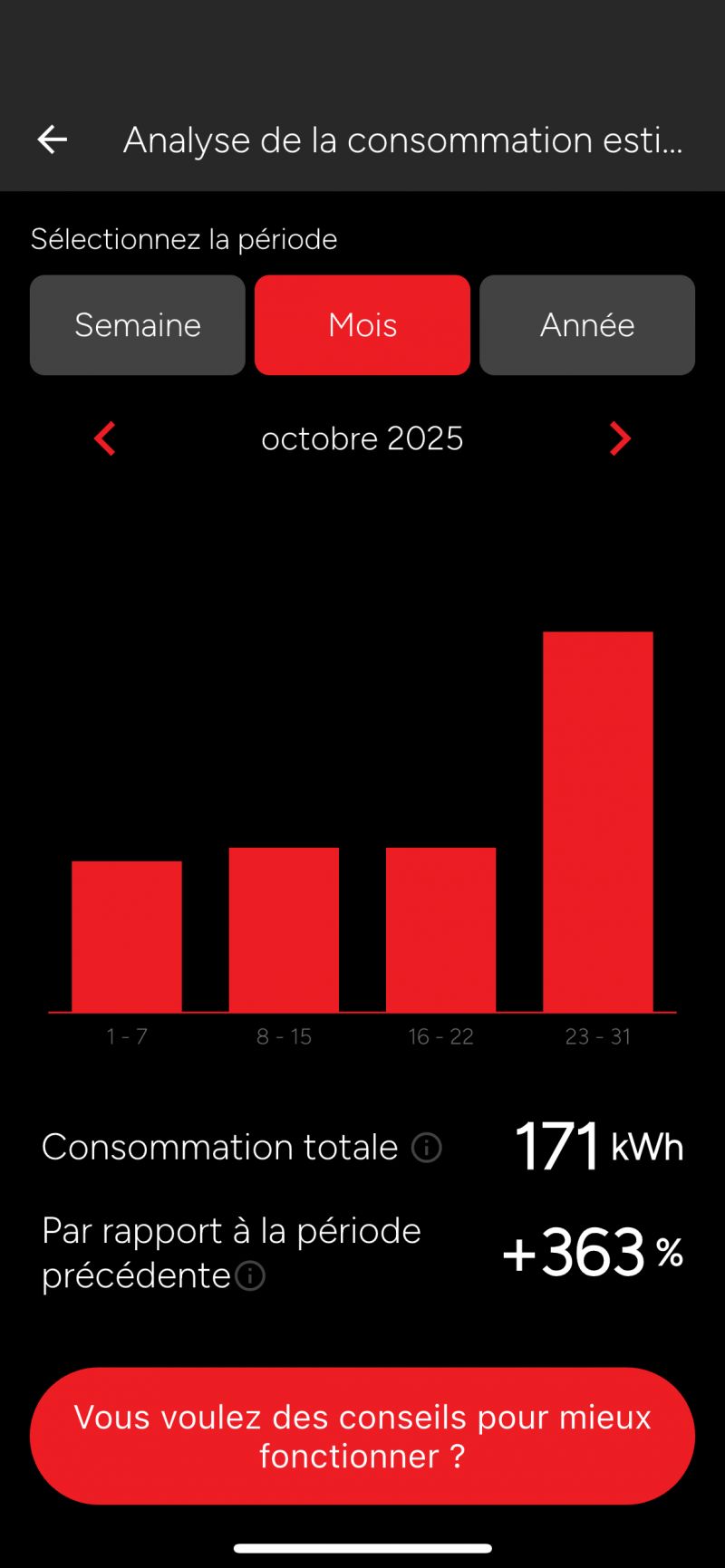Screen dimensions: 725x1568
Task: Select the 23 - 31 bar in chart
Action: point(598,821)
